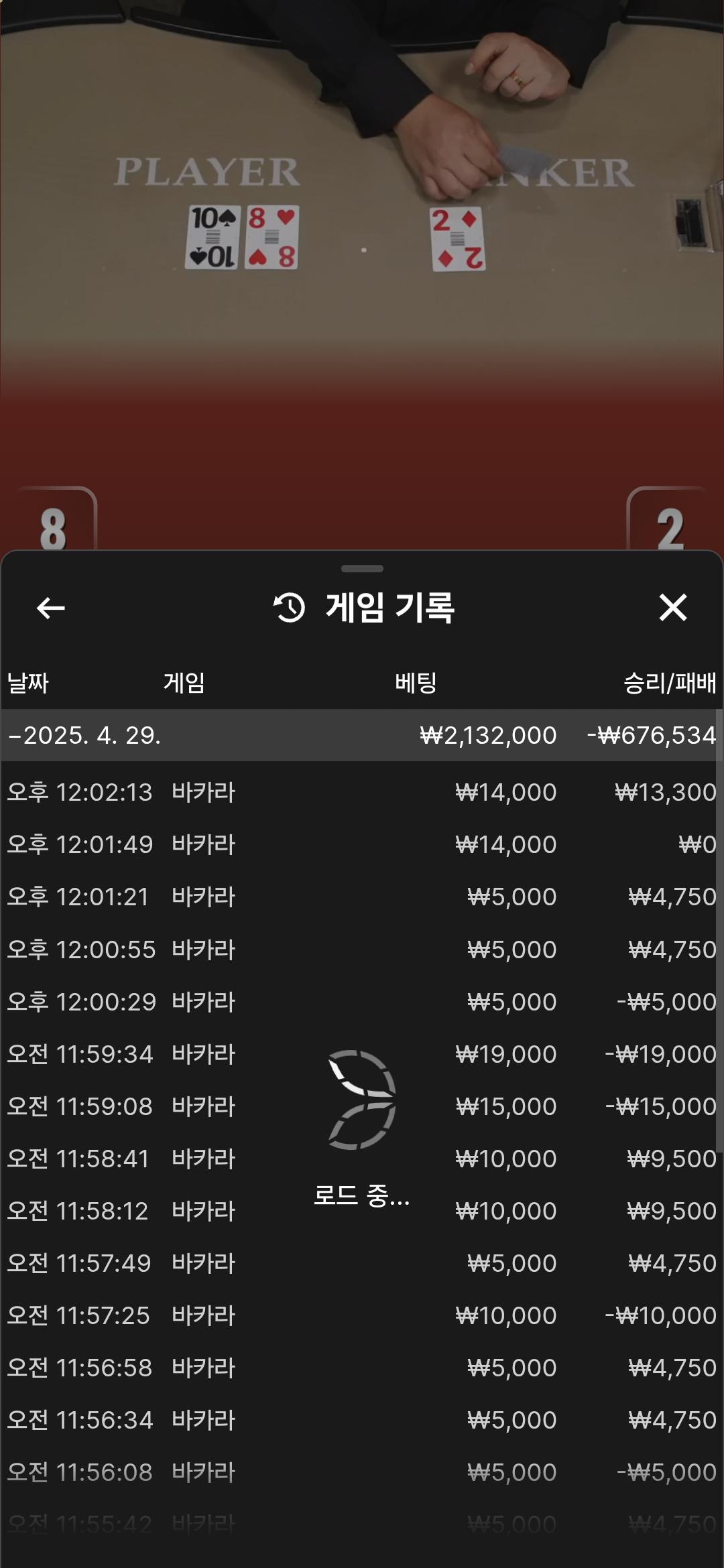Close the game history panel
The width and height of the screenshot is (724, 1568).
tap(672, 608)
